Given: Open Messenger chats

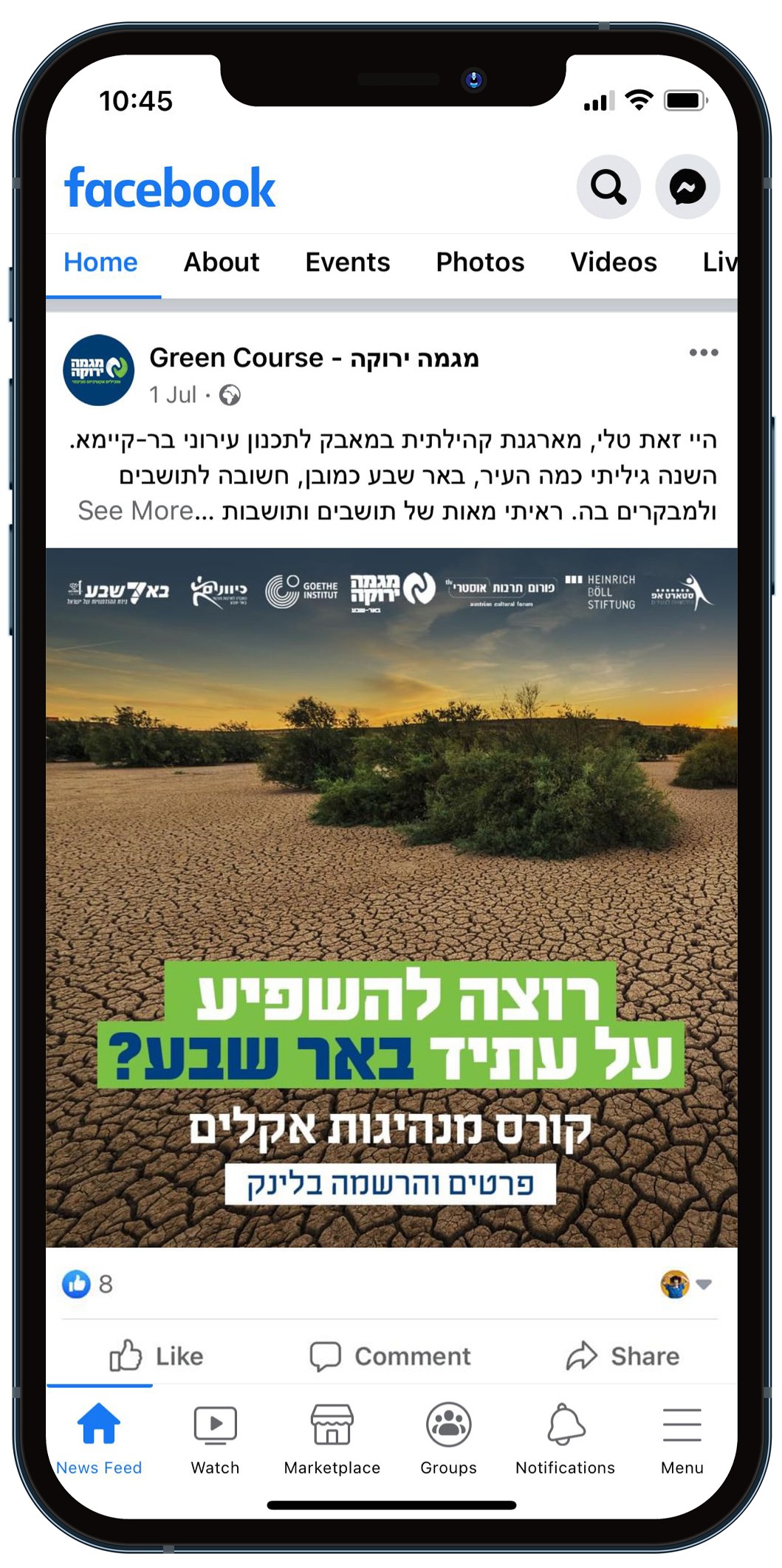Looking at the screenshot, I should [x=687, y=188].
